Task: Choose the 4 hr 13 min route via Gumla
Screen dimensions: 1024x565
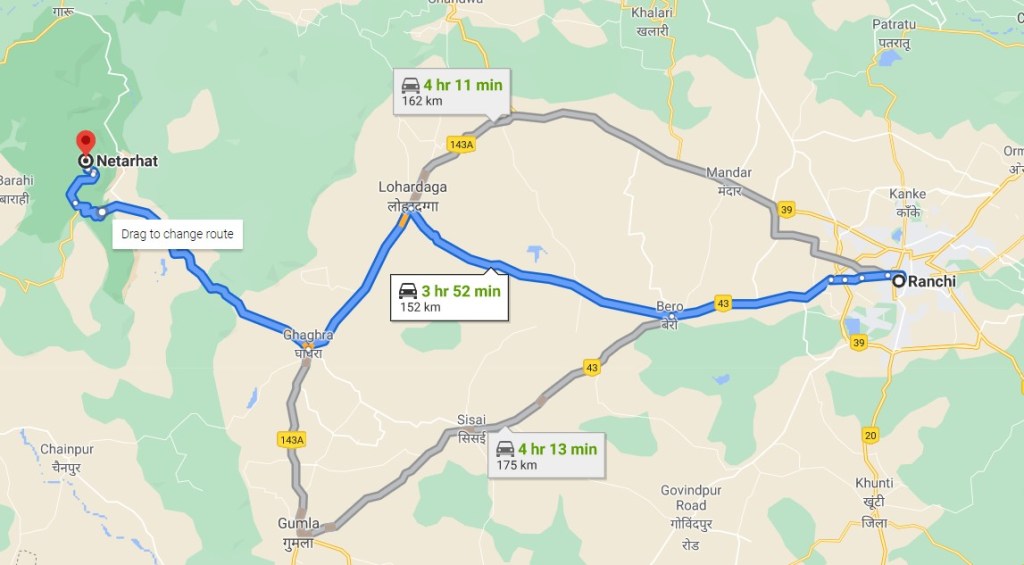Action: (x=548, y=456)
